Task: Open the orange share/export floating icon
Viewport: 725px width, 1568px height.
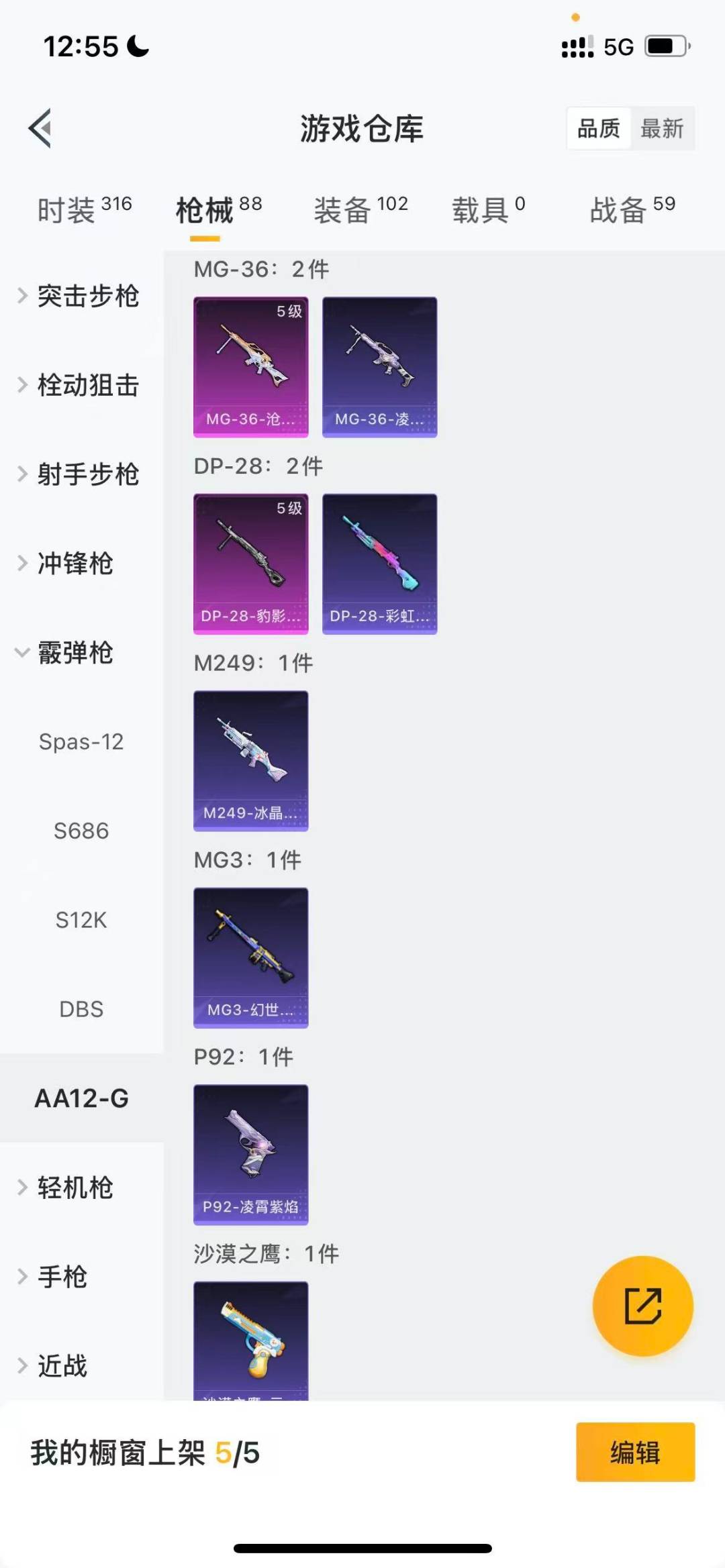Action: [x=642, y=1305]
